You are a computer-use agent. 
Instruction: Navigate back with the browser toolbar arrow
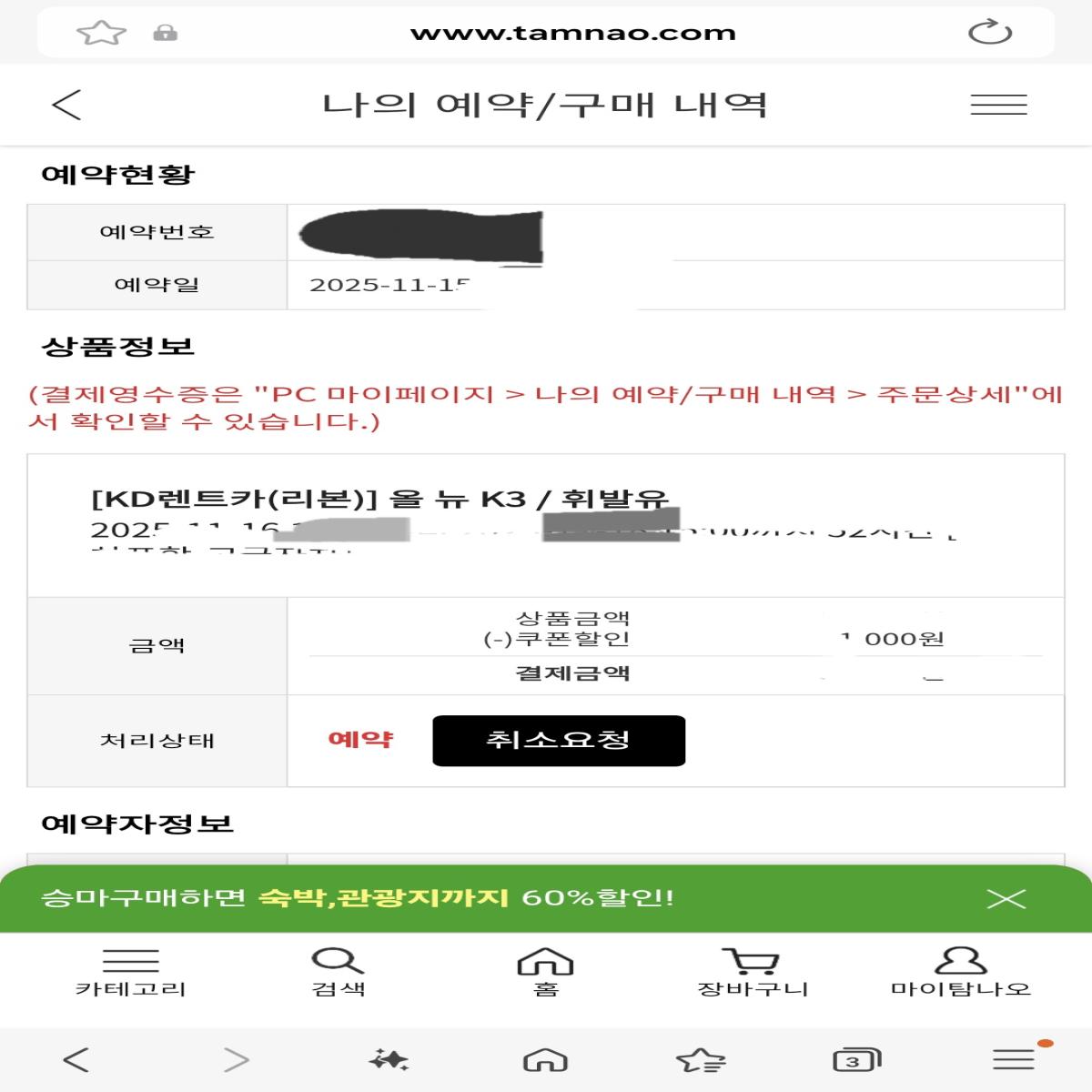(76, 1060)
